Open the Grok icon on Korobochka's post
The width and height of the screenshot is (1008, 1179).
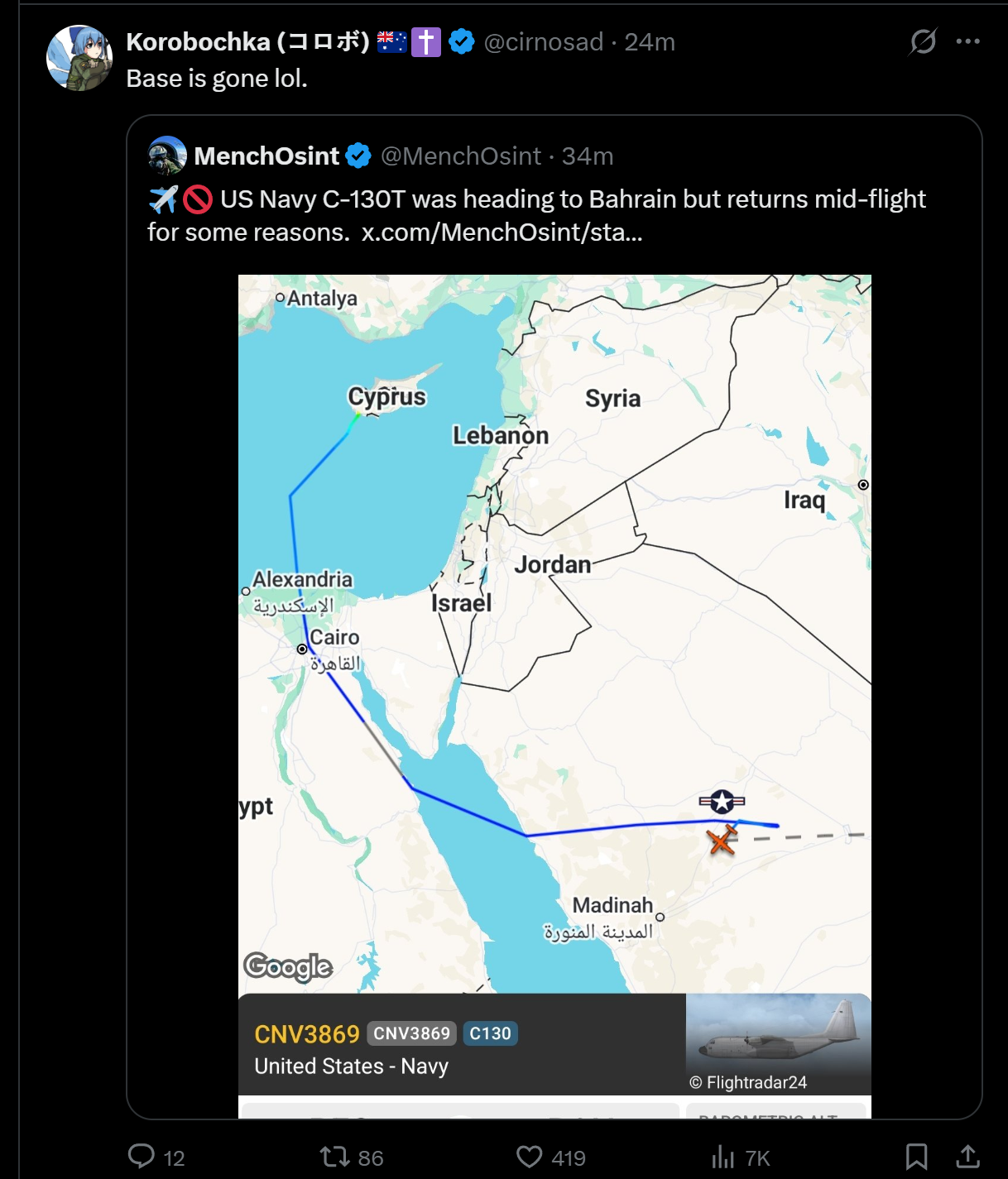point(922,41)
